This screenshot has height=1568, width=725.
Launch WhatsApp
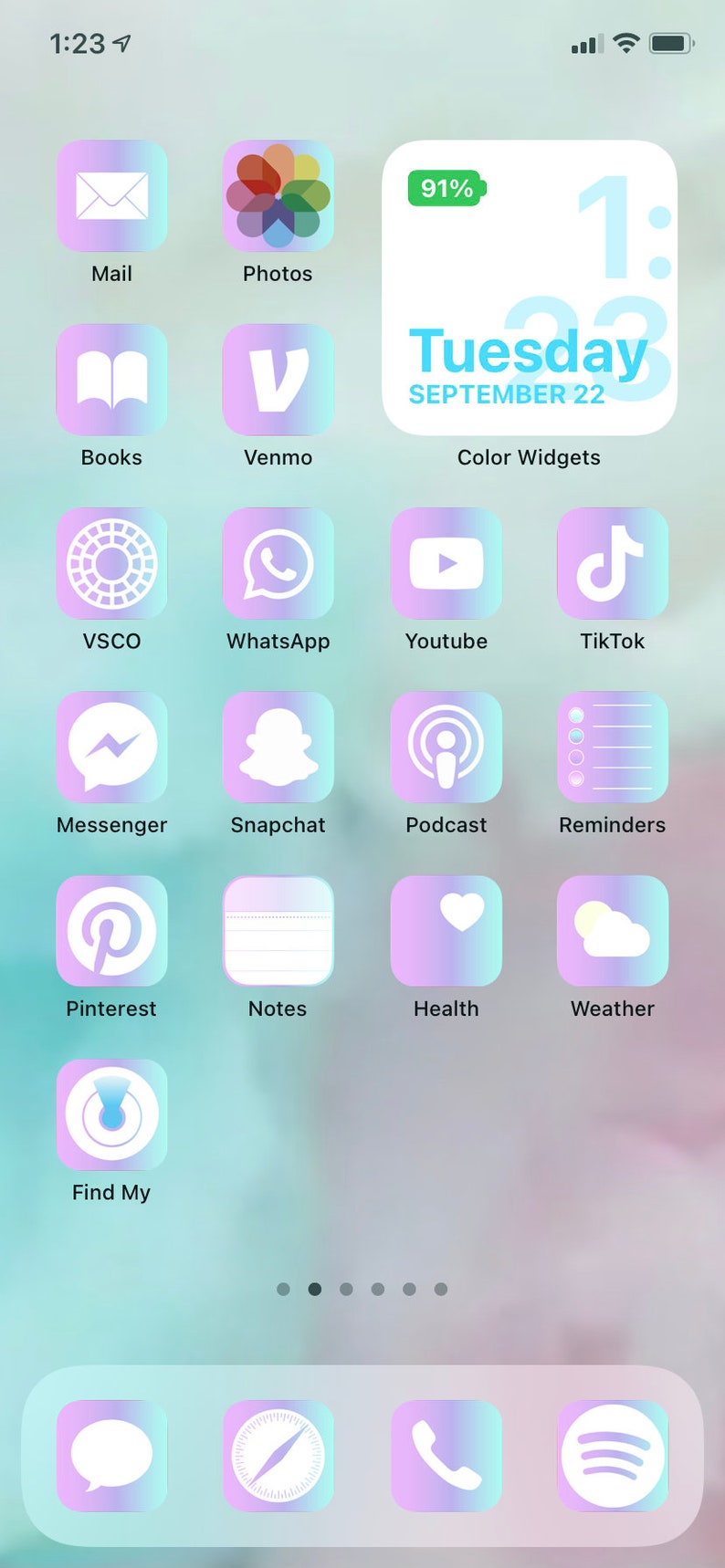(278, 563)
